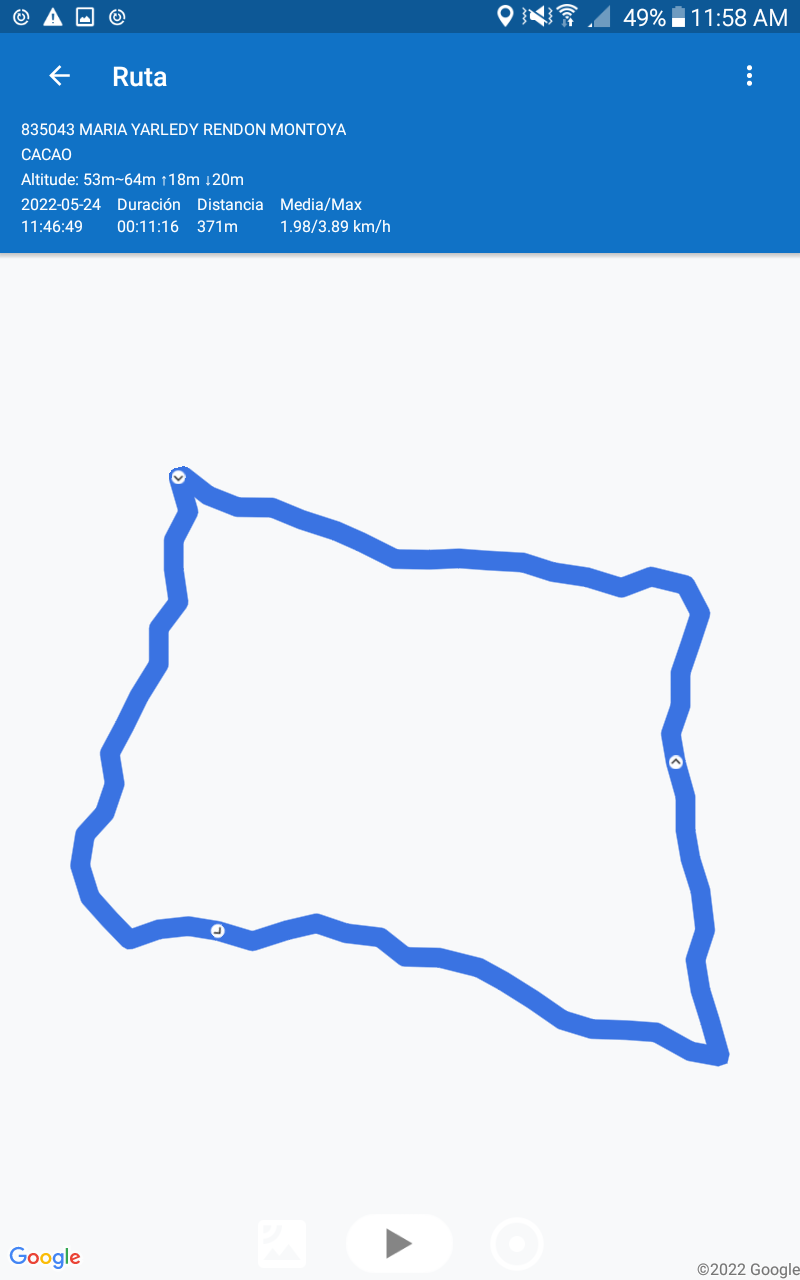This screenshot has width=800, height=1280.
Task: Open the overflow menu
Action: [x=749, y=76]
